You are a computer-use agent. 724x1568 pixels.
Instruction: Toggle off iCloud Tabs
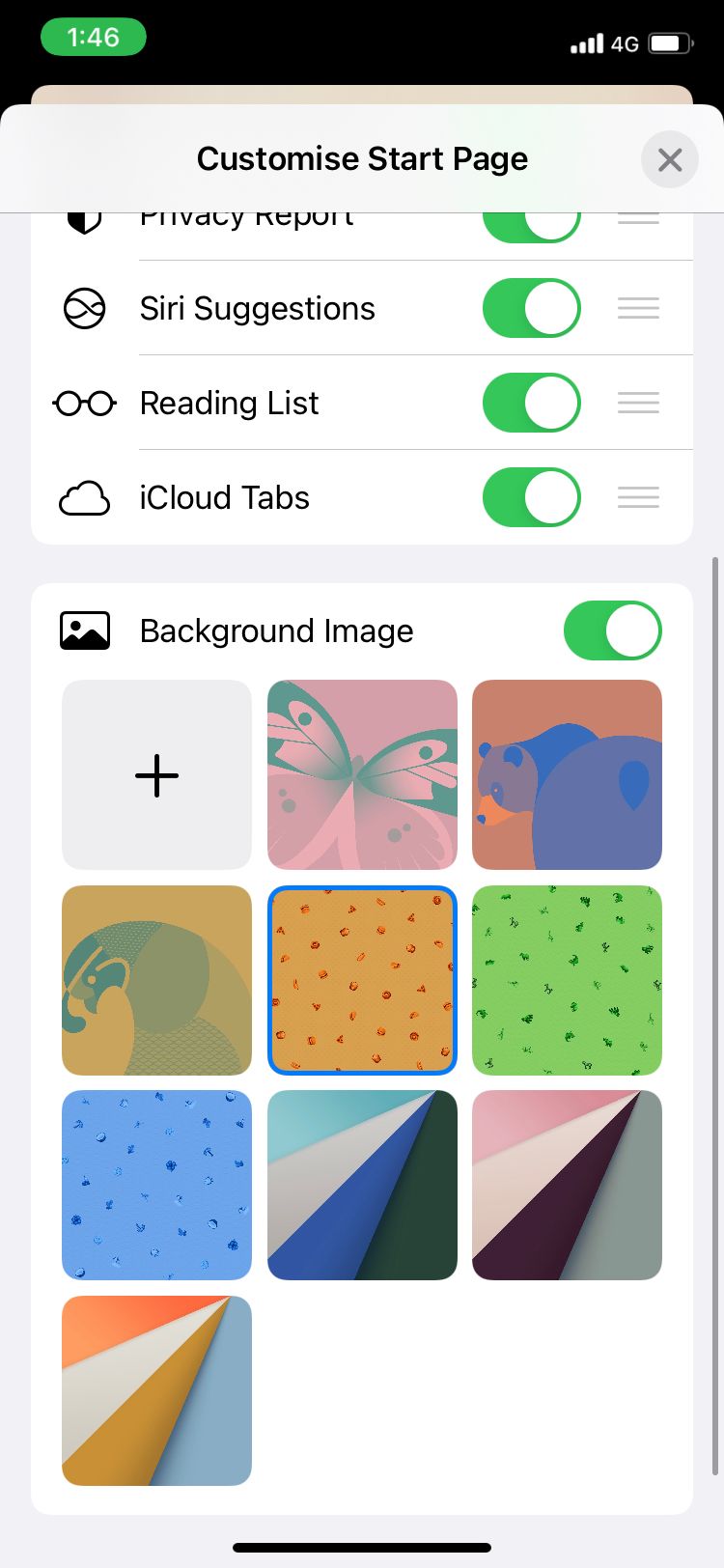pyautogui.click(x=531, y=498)
